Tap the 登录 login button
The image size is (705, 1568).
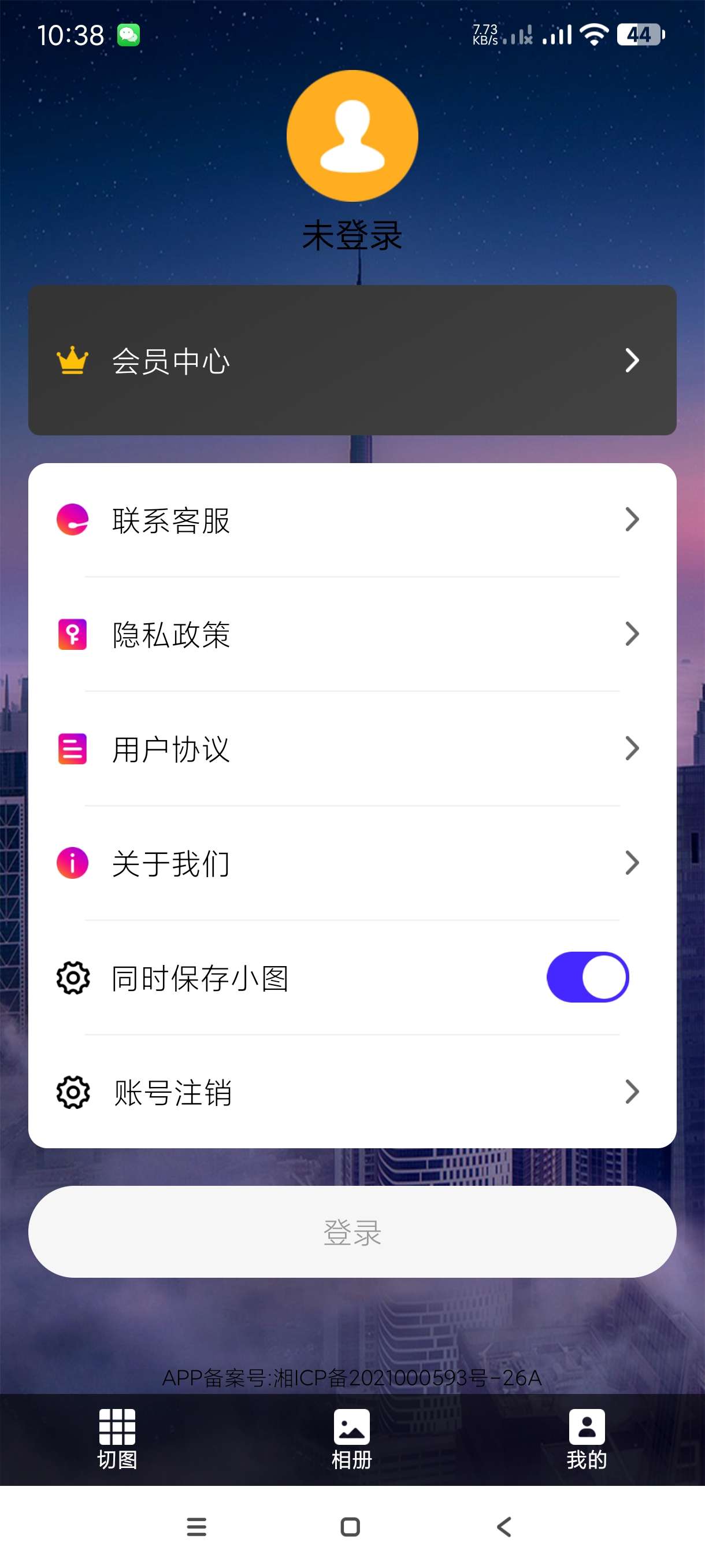point(352,1232)
